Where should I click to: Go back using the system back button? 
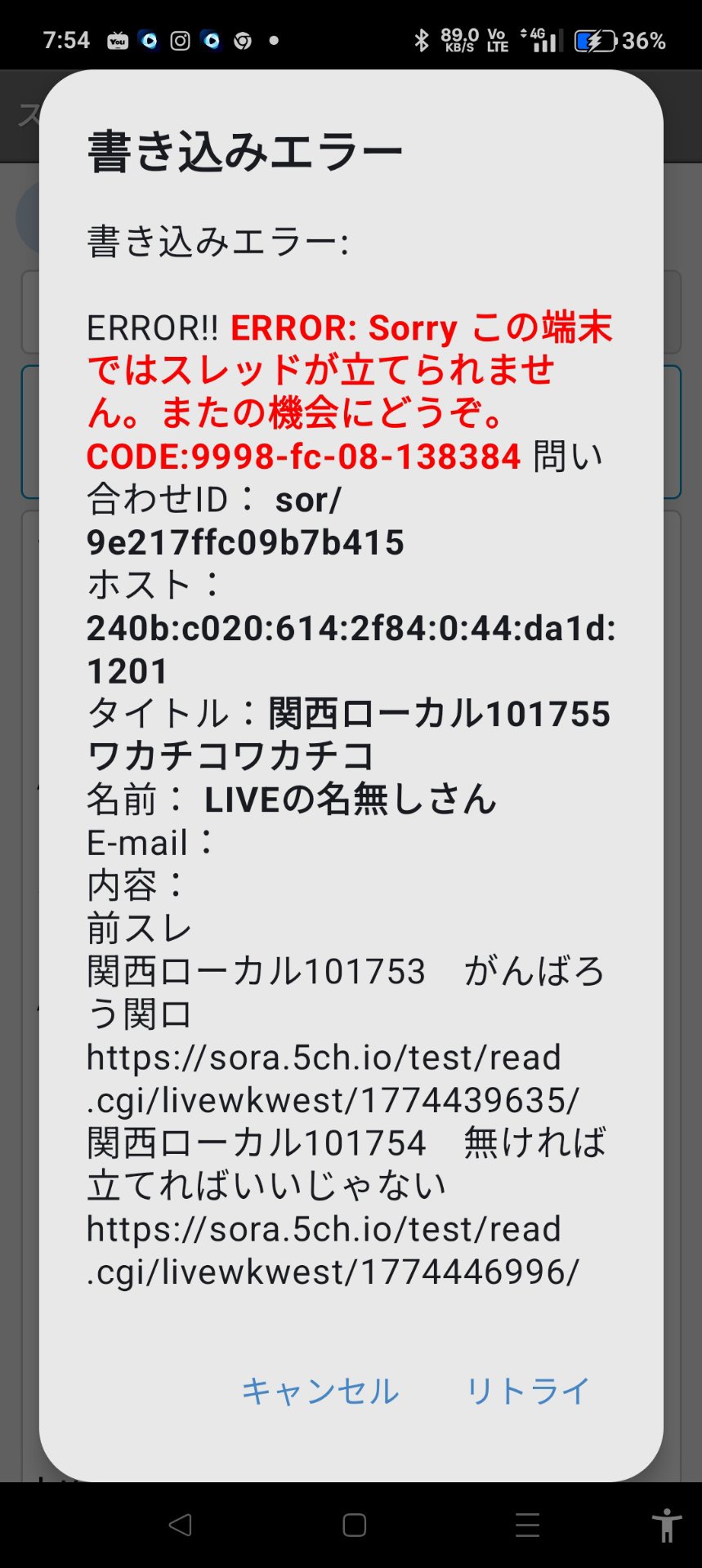(180, 1525)
